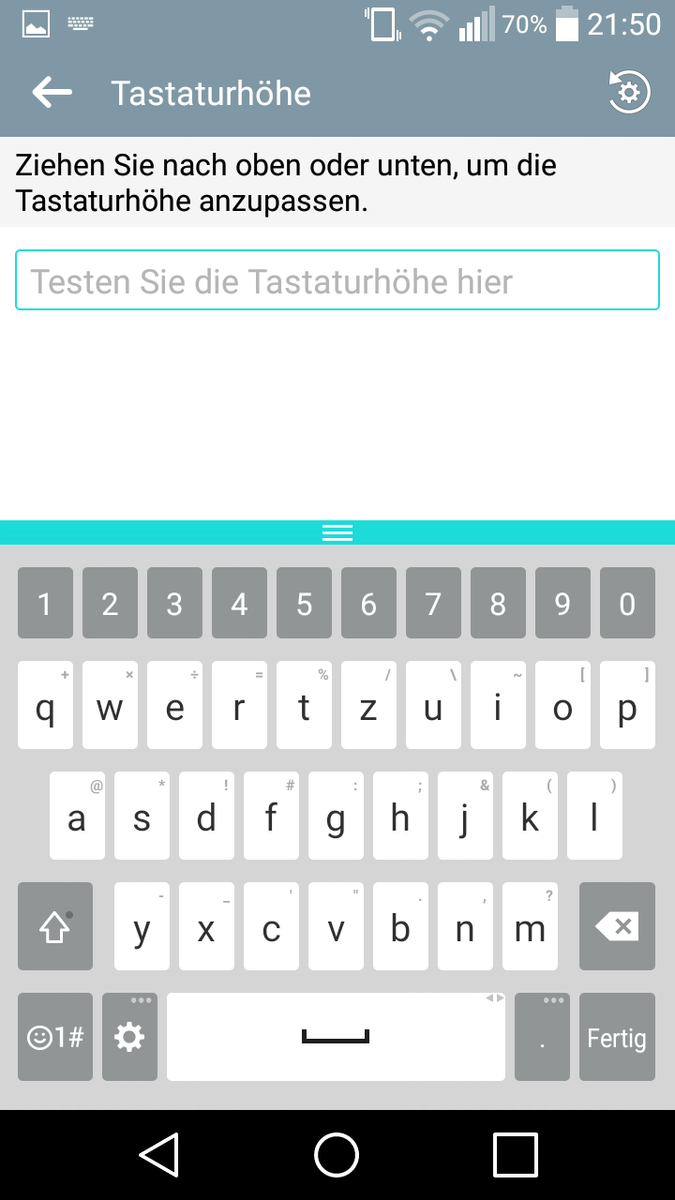Go to the home screen
The height and width of the screenshot is (1200, 675).
coord(337,1155)
